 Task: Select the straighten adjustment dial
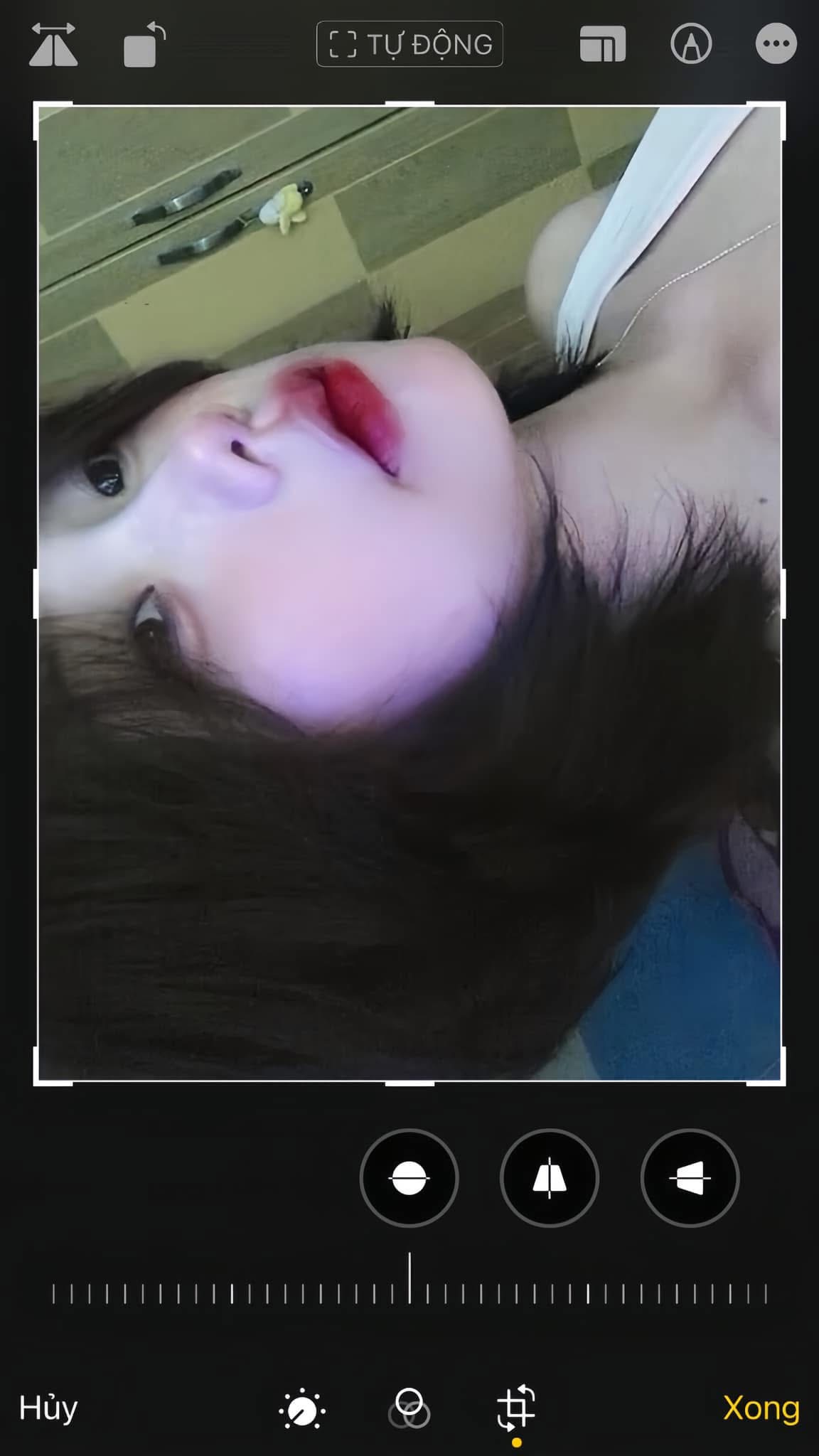pyautogui.click(x=409, y=1178)
